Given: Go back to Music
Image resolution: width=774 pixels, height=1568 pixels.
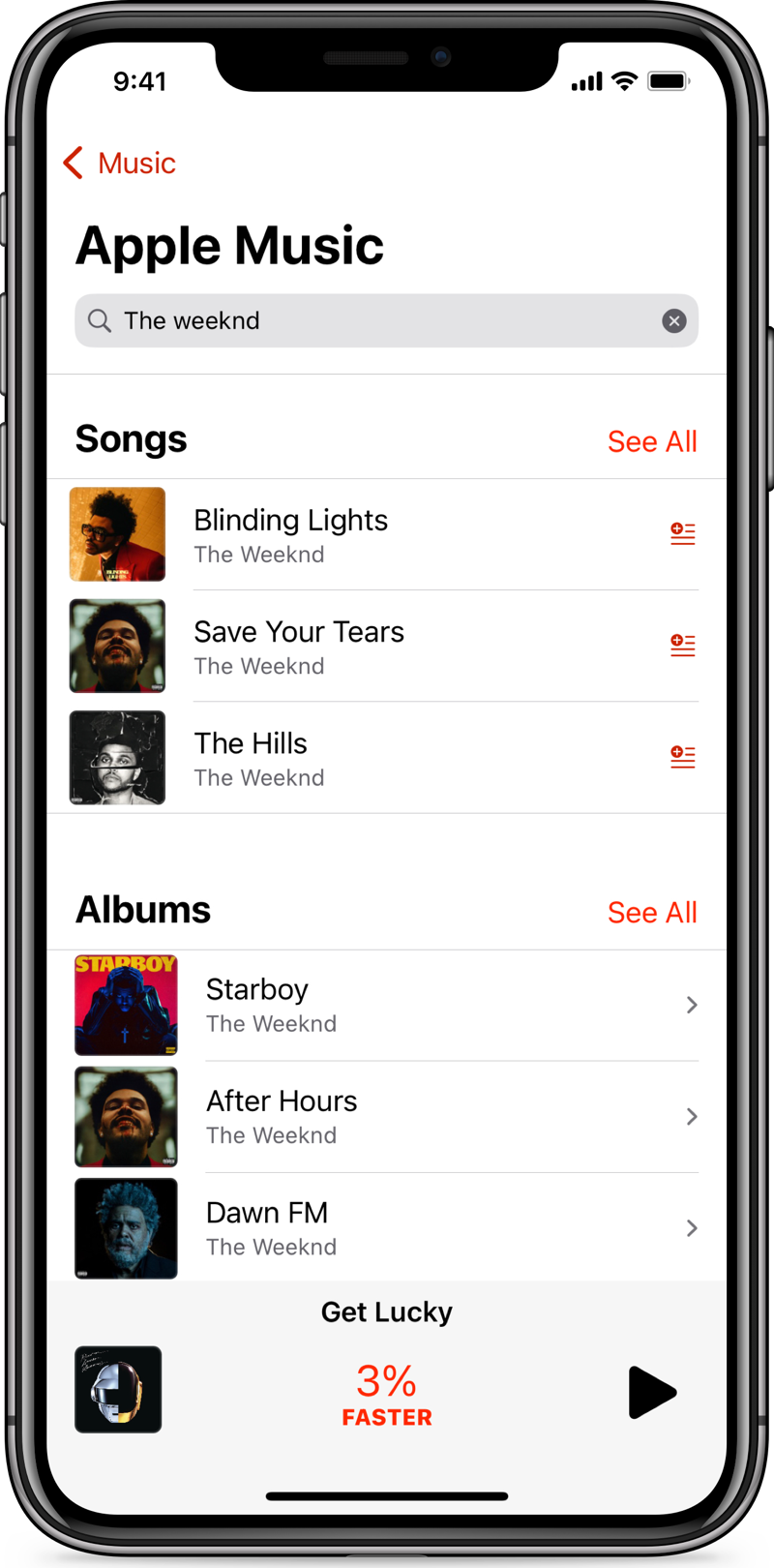Looking at the screenshot, I should tap(120, 163).
